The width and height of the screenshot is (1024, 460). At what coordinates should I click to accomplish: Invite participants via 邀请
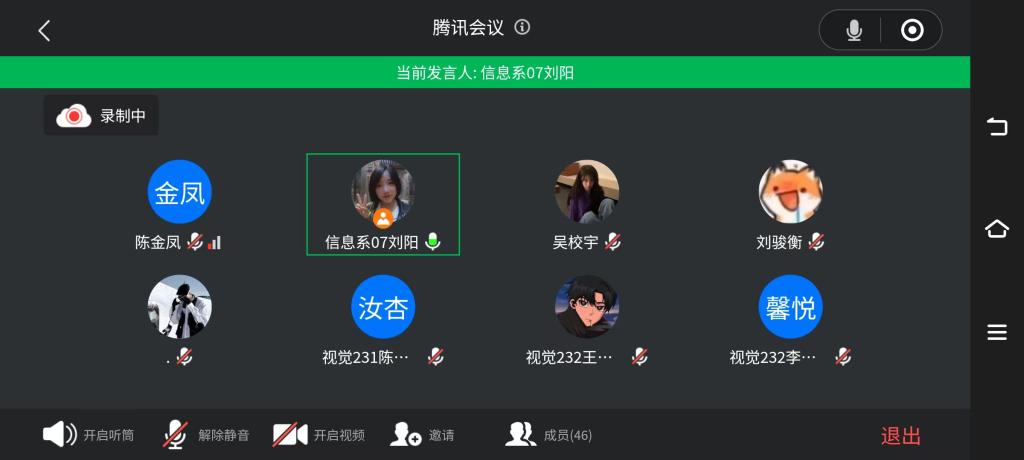[x=422, y=435]
